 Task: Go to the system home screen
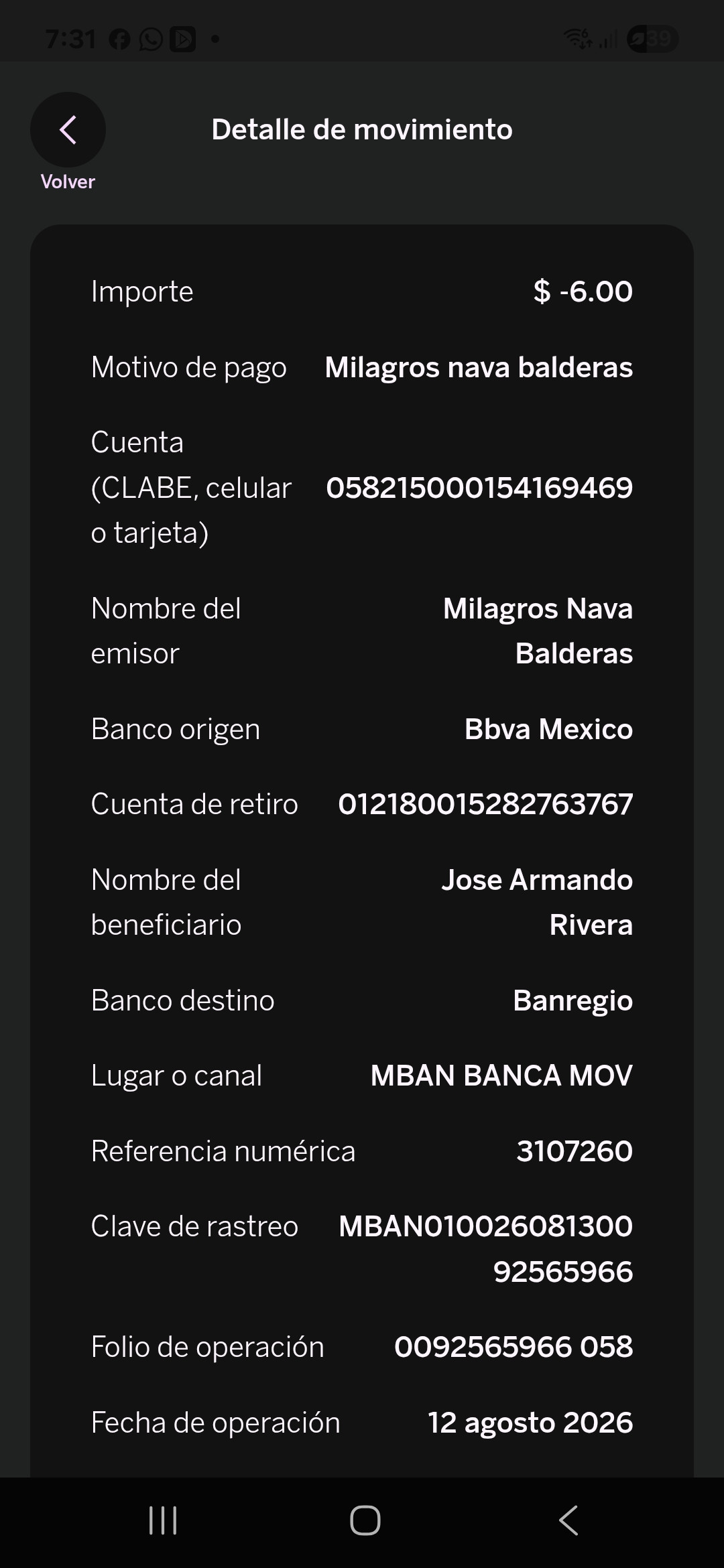(x=365, y=1520)
